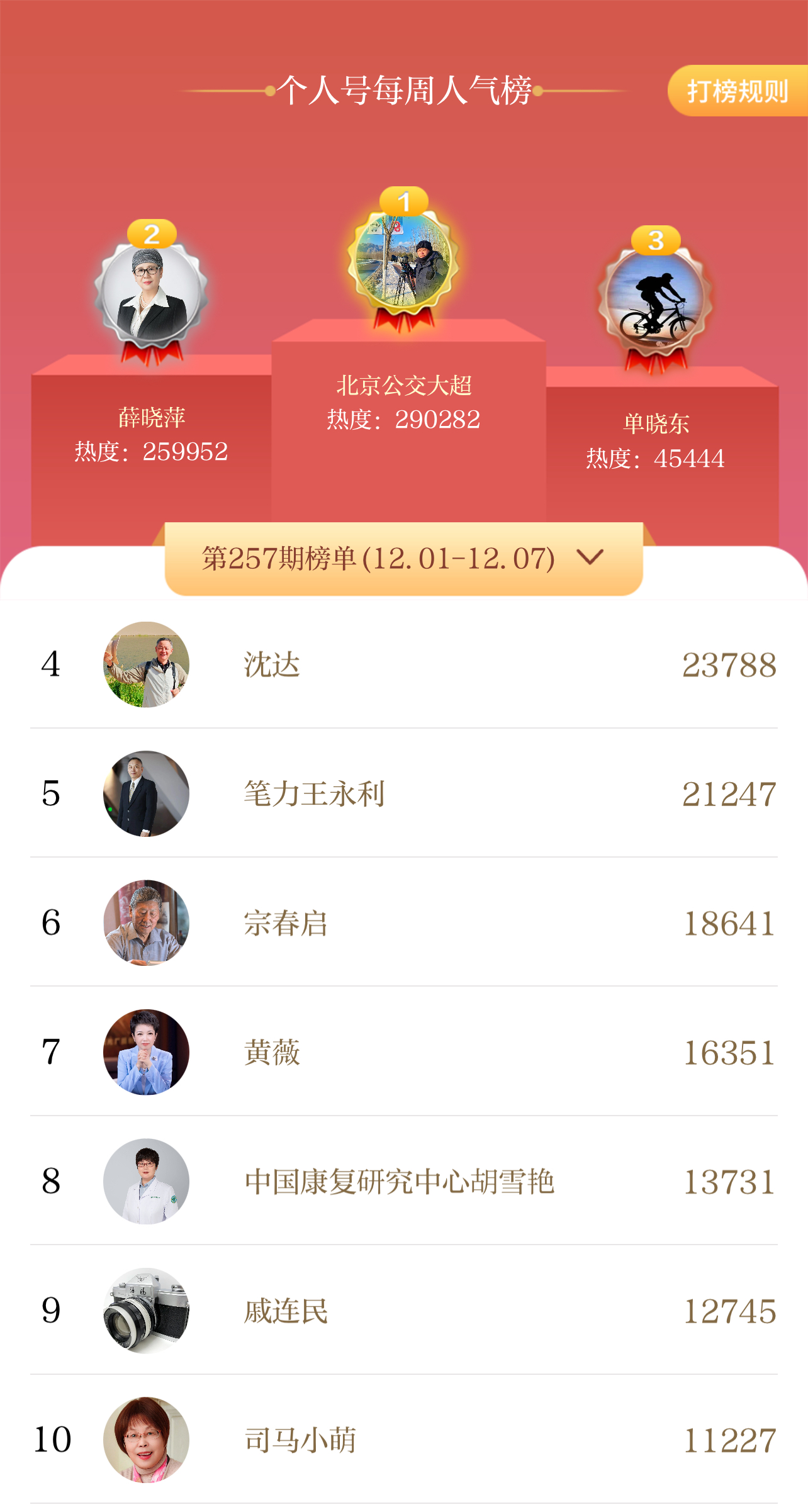808x1512 pixels.
Task: View 黄薇's ranking entry
Action: pyautogui.click(x=404, y=1052)
